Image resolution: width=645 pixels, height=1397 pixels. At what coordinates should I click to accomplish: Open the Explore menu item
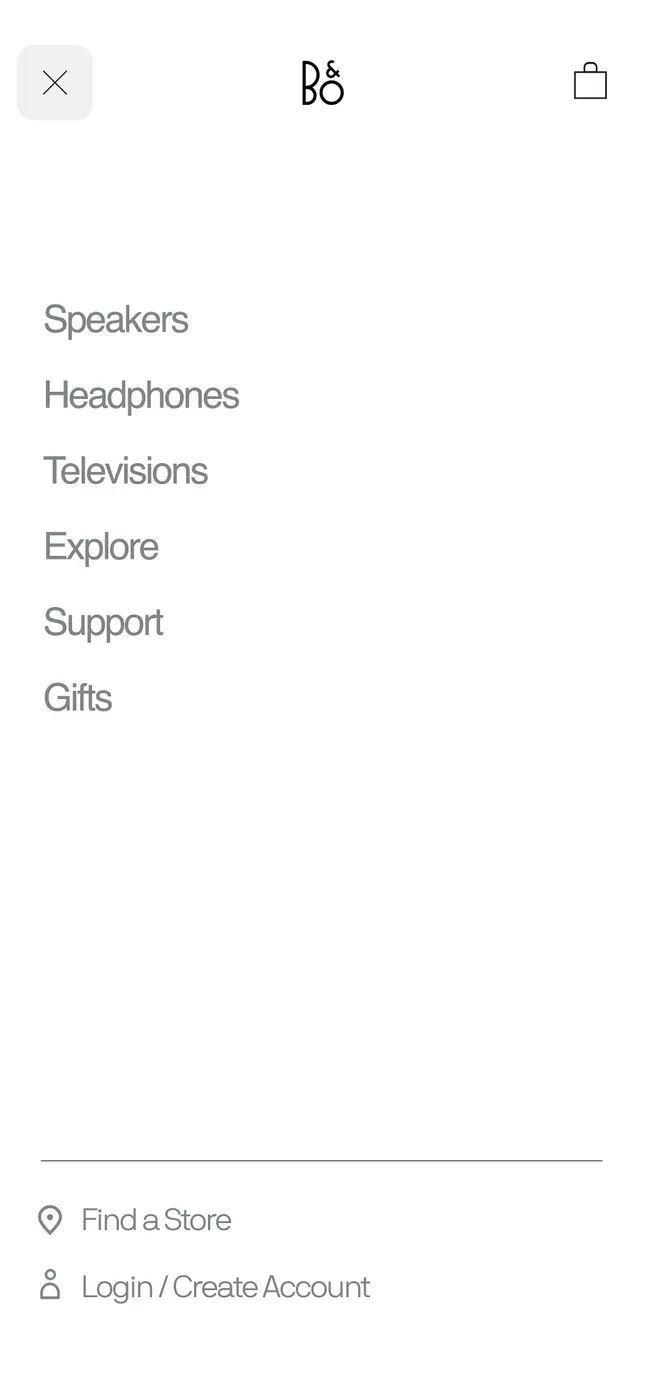(101, 547)
